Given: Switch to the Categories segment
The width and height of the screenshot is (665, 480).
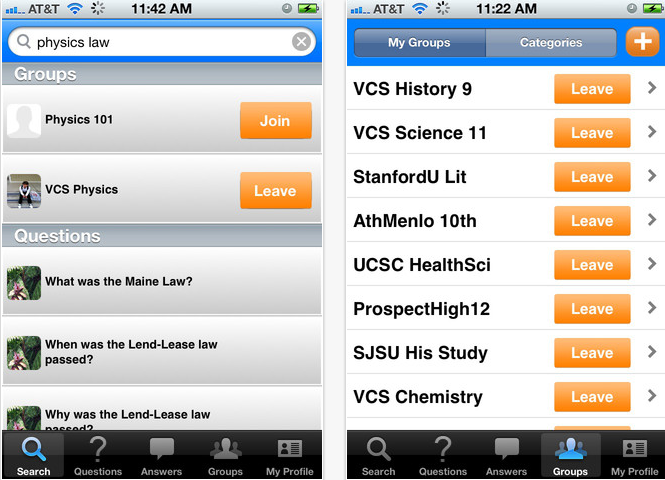Looking at the screenshot, I should pyautogui.click(x=551, y=43).
